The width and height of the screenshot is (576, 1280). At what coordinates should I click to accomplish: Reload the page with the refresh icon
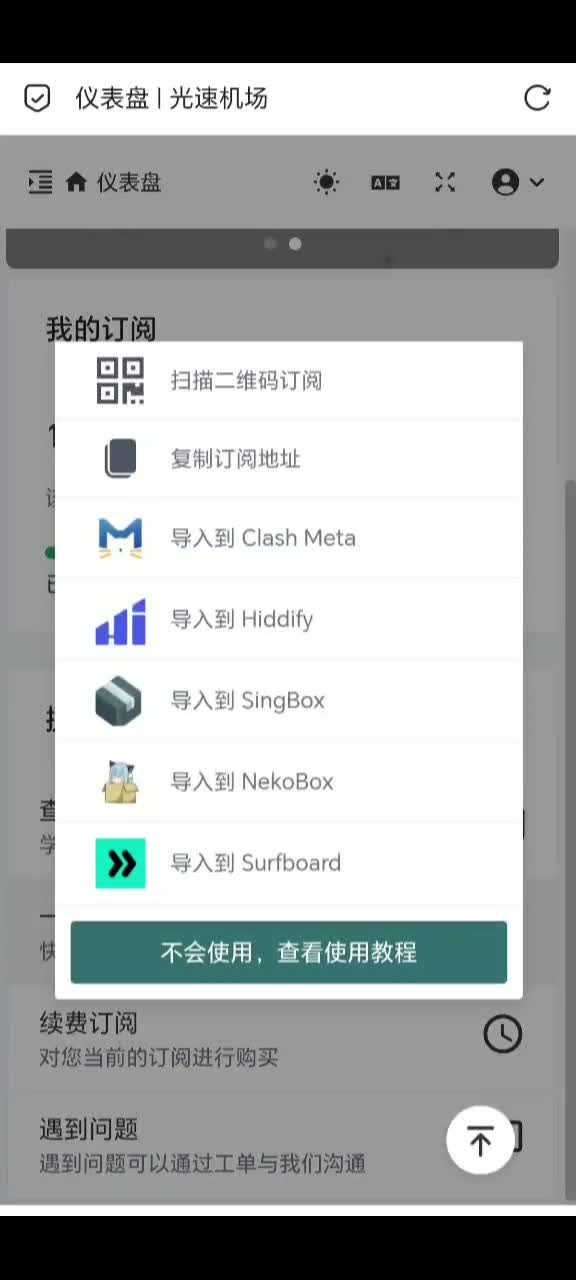[538, 98]
